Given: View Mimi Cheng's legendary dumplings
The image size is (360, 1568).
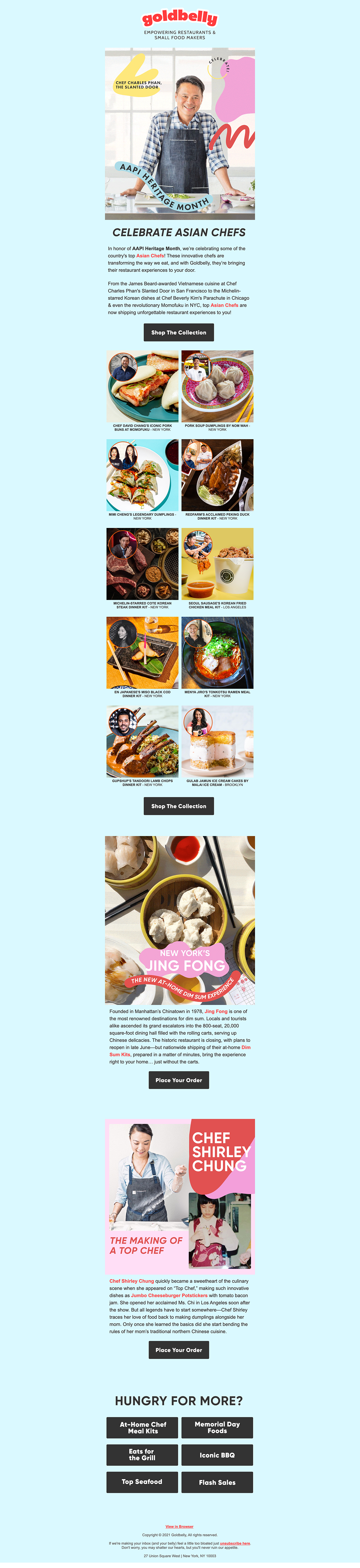Looking at the screenshot, I should (142, 475).
